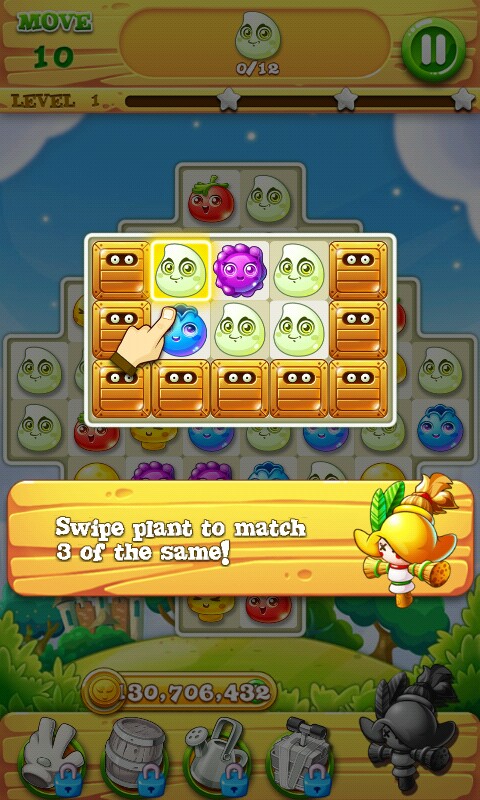Select the locked watering can booster
Screen dimensions: 480x800
(217, 753)
